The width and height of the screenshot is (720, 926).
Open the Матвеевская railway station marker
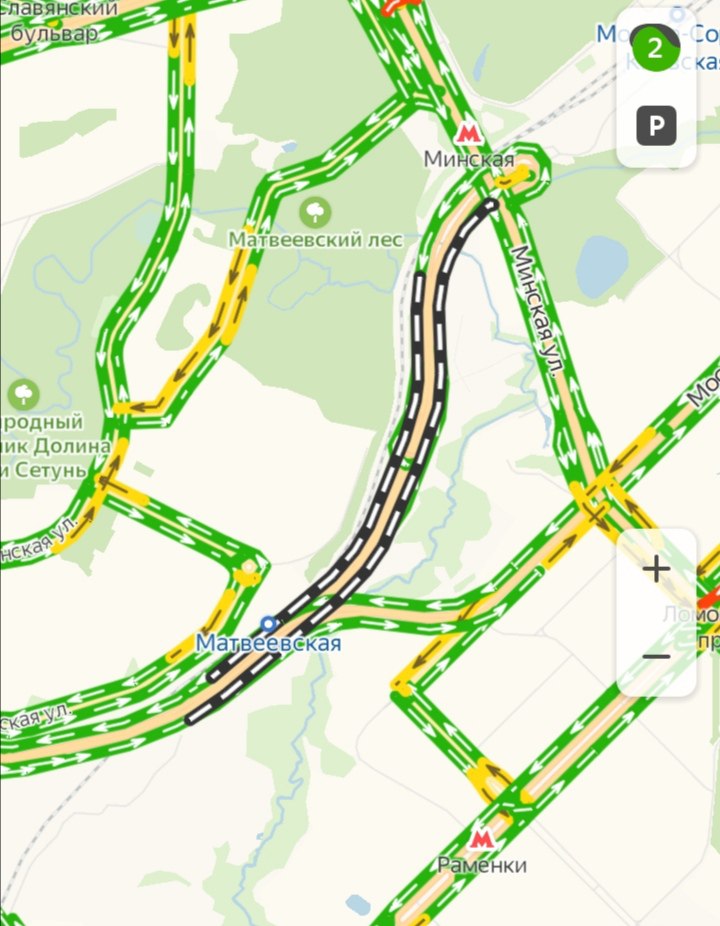[x=267, y=623]
